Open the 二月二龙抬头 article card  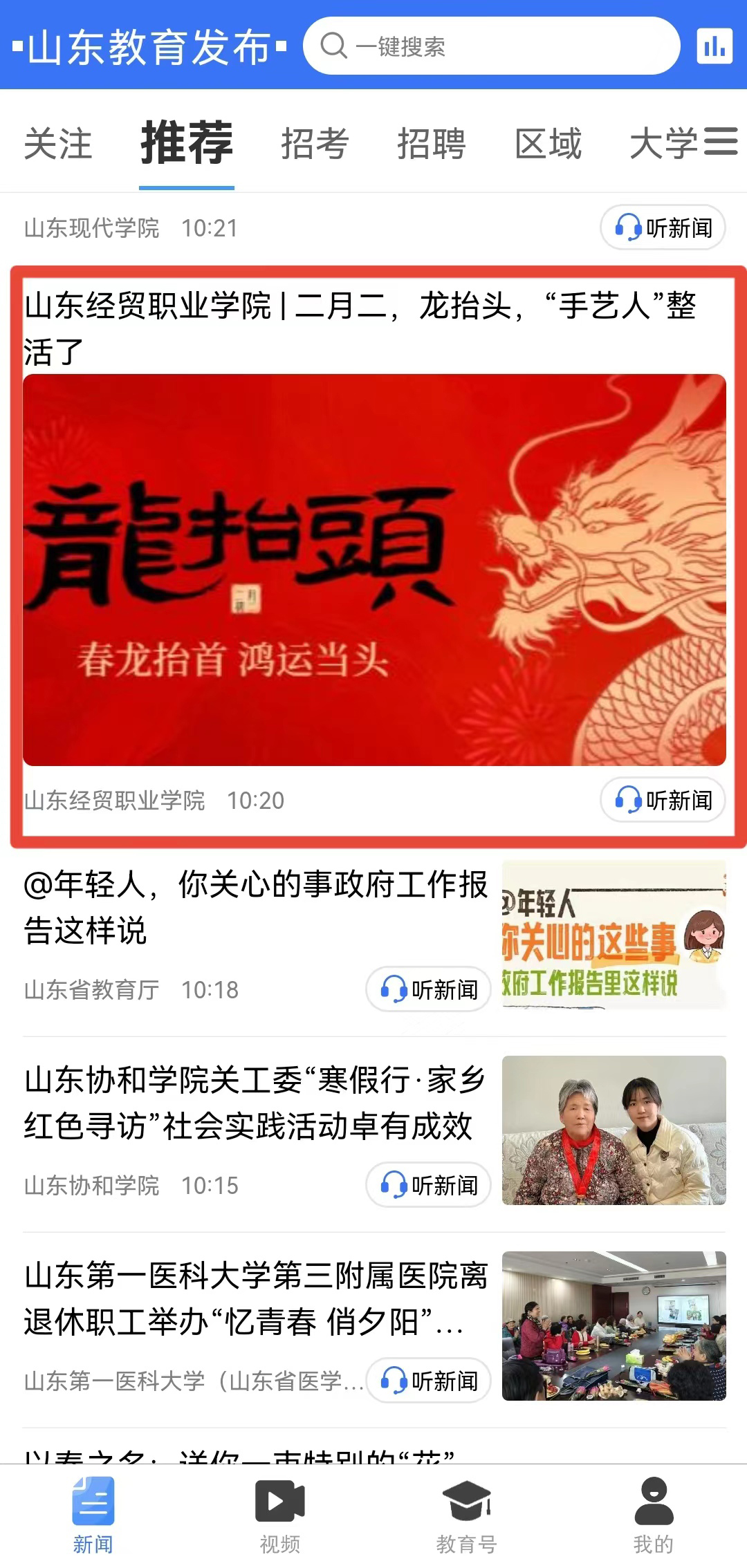pyautogui.click(x=373, y=568)
